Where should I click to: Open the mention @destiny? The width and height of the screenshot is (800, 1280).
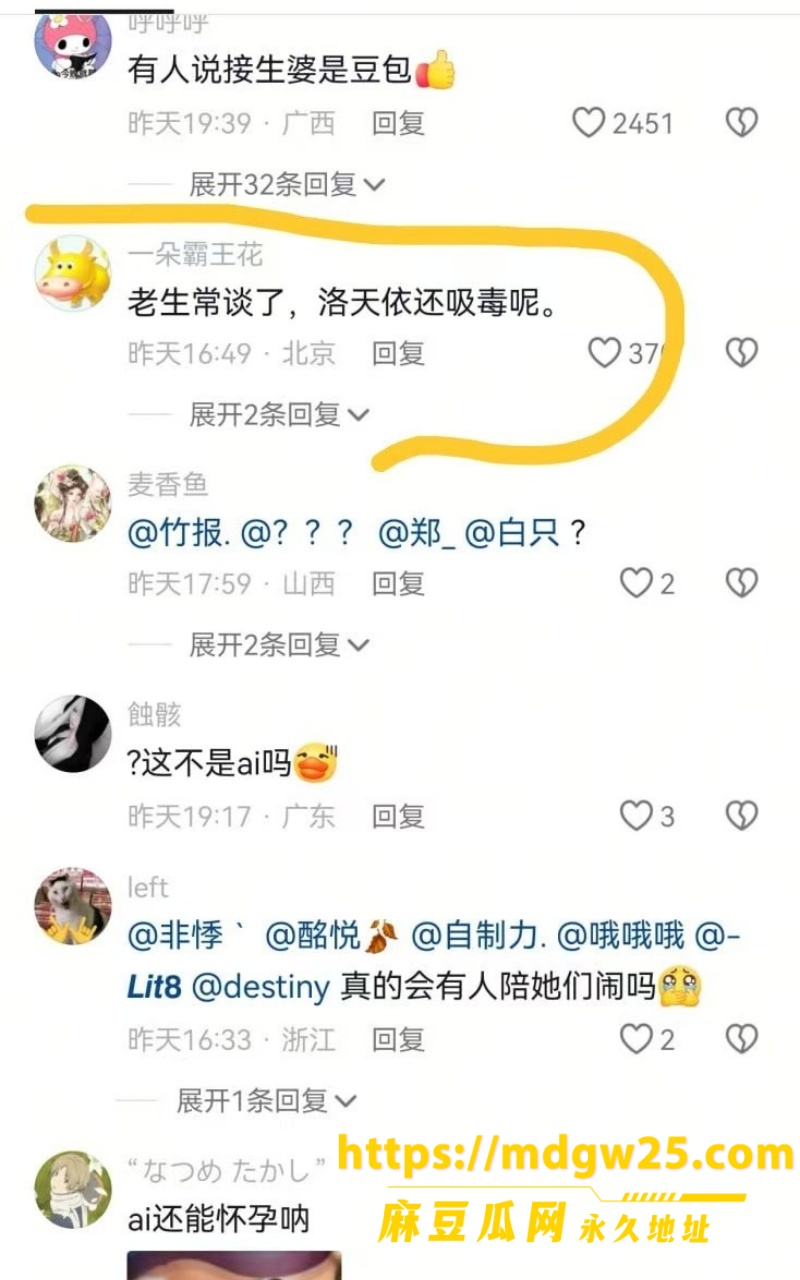coord(260,988)
